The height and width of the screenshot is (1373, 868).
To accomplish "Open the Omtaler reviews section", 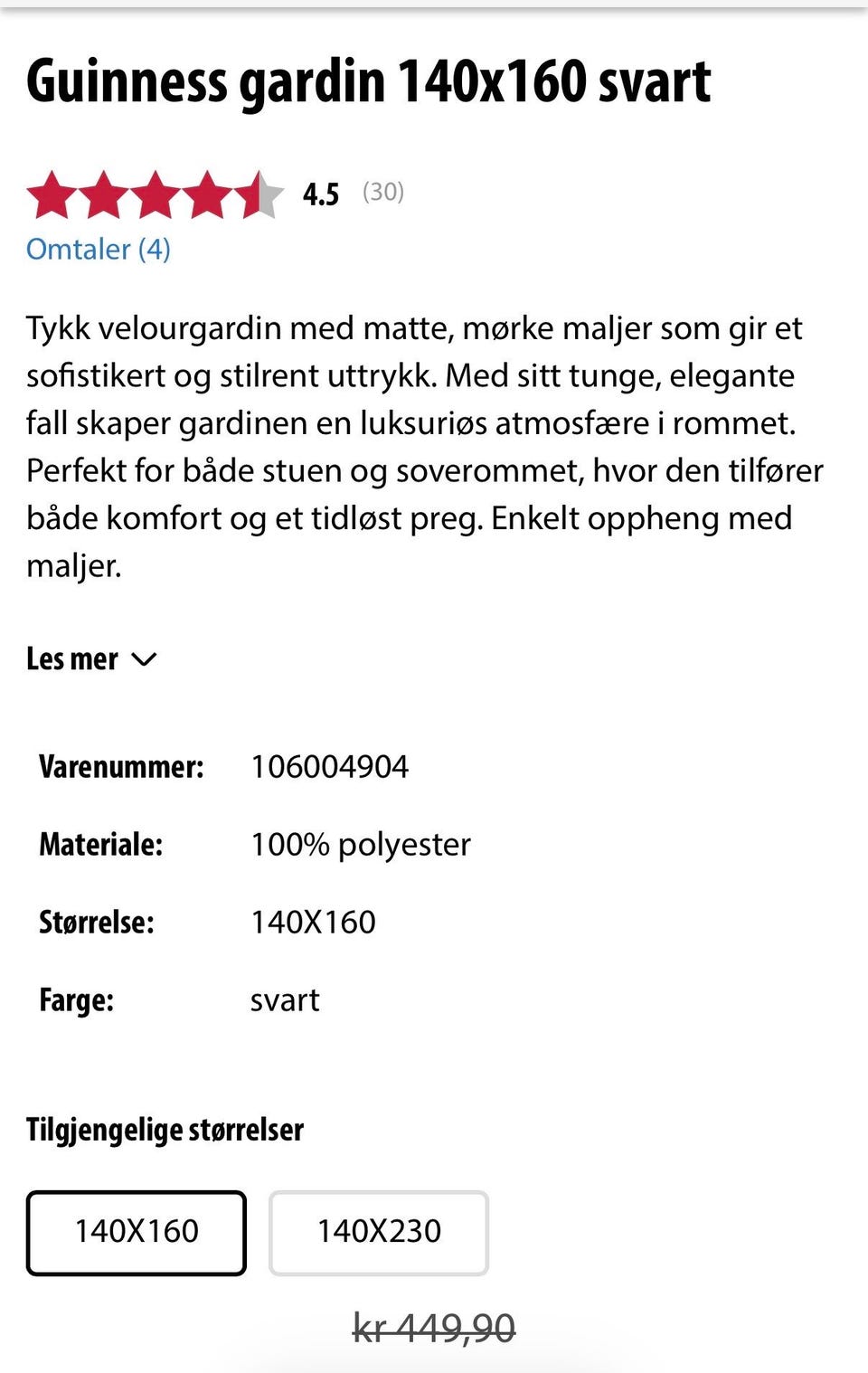I will pos(99,251).
